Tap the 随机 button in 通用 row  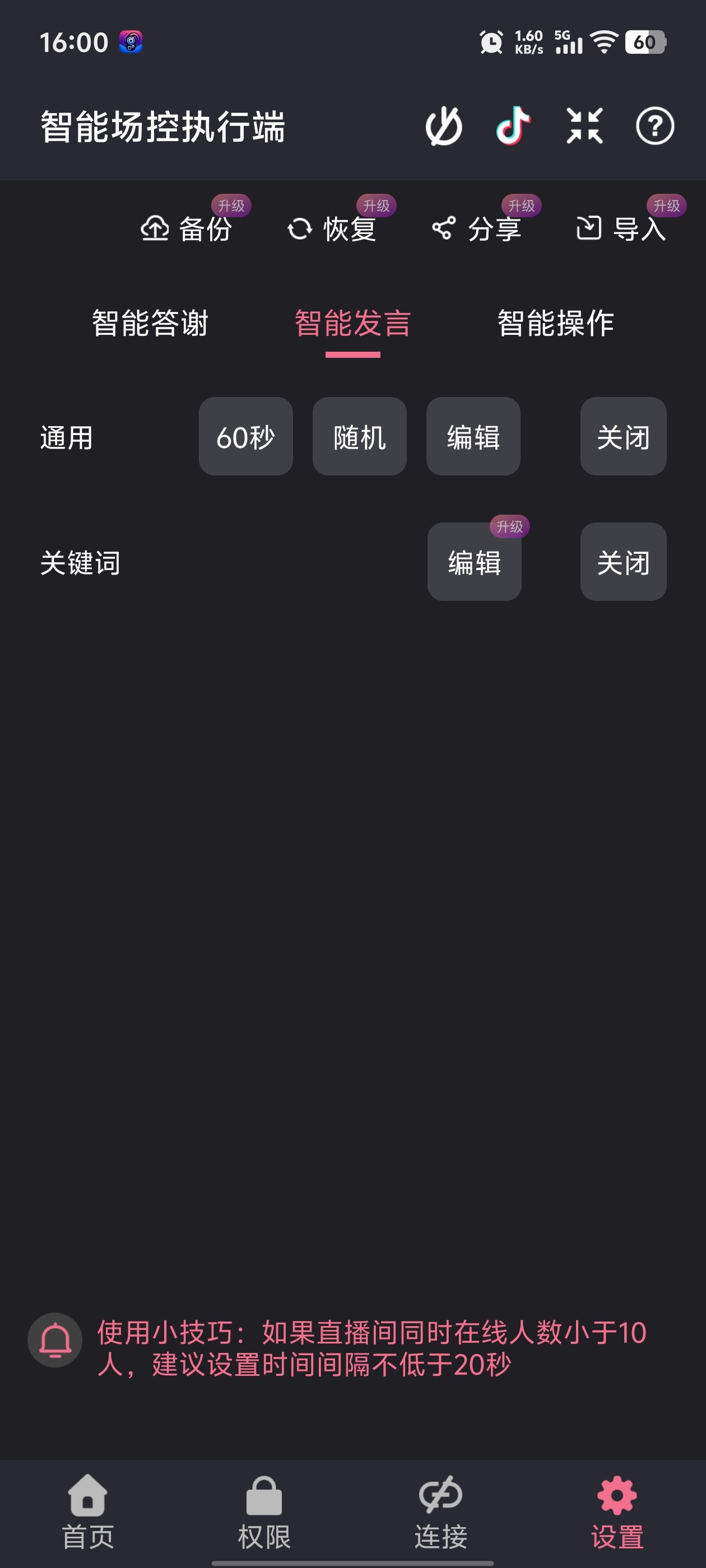(x=359, y=436)
